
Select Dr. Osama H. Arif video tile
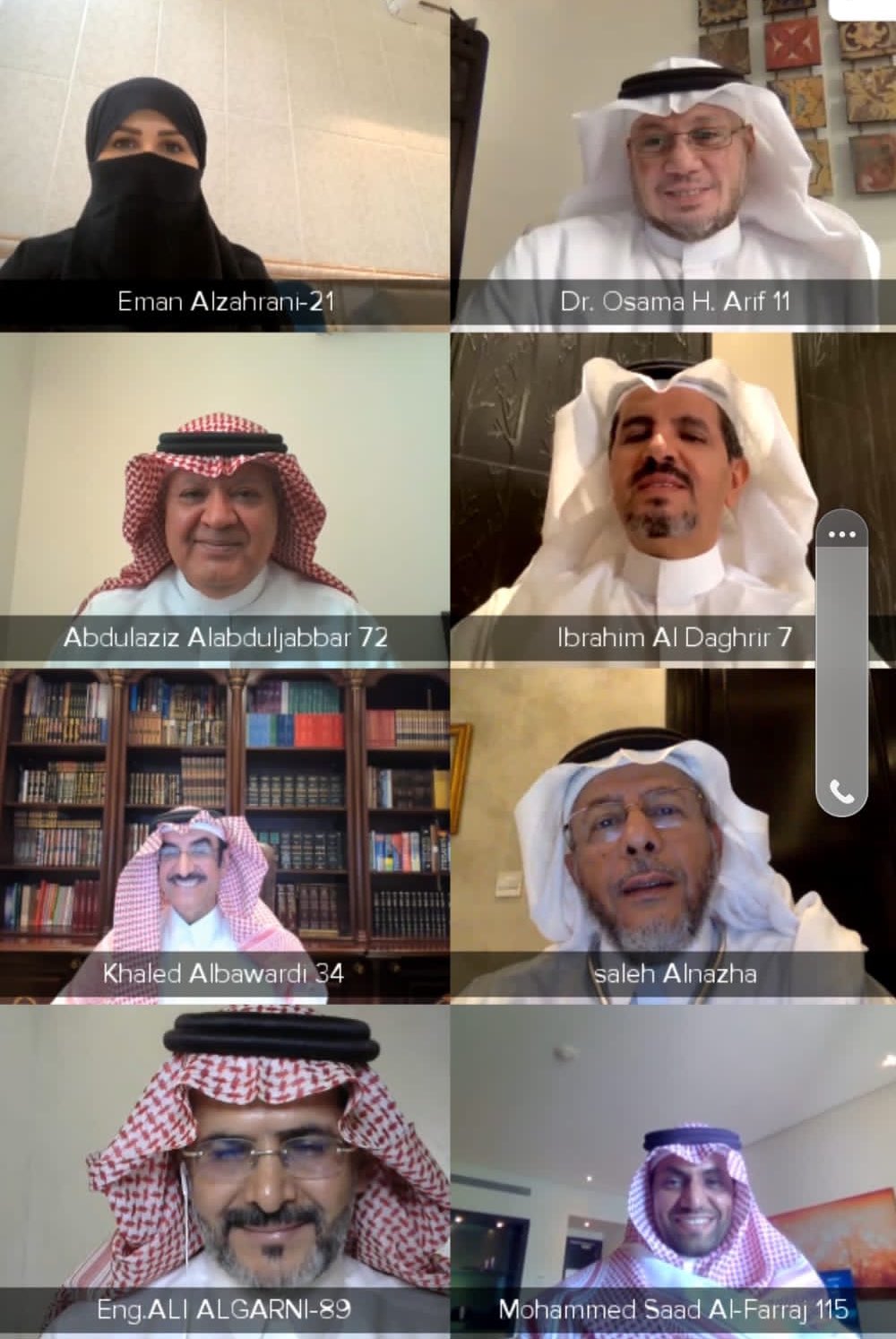coord(672,161)
